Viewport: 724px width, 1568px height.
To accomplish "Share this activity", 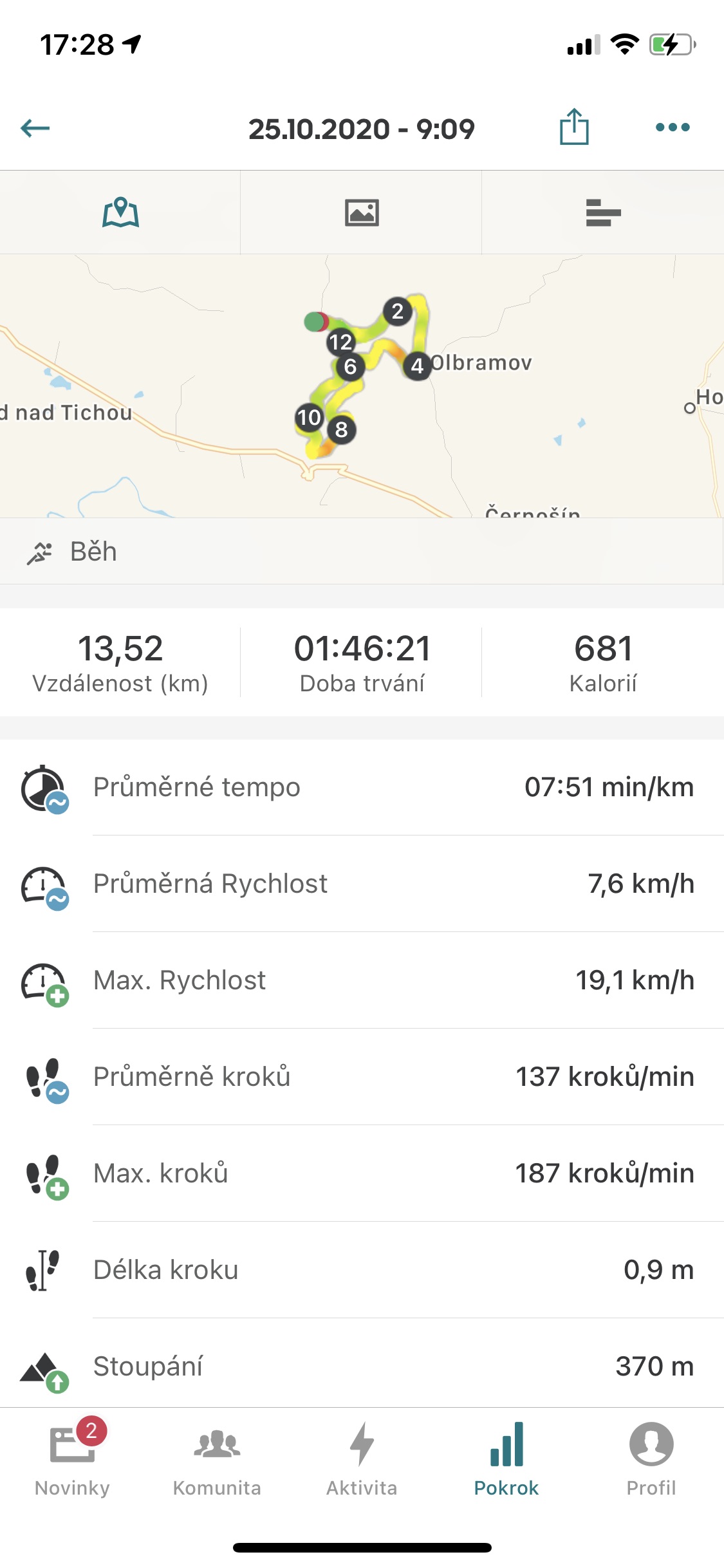I will (574, 127).
